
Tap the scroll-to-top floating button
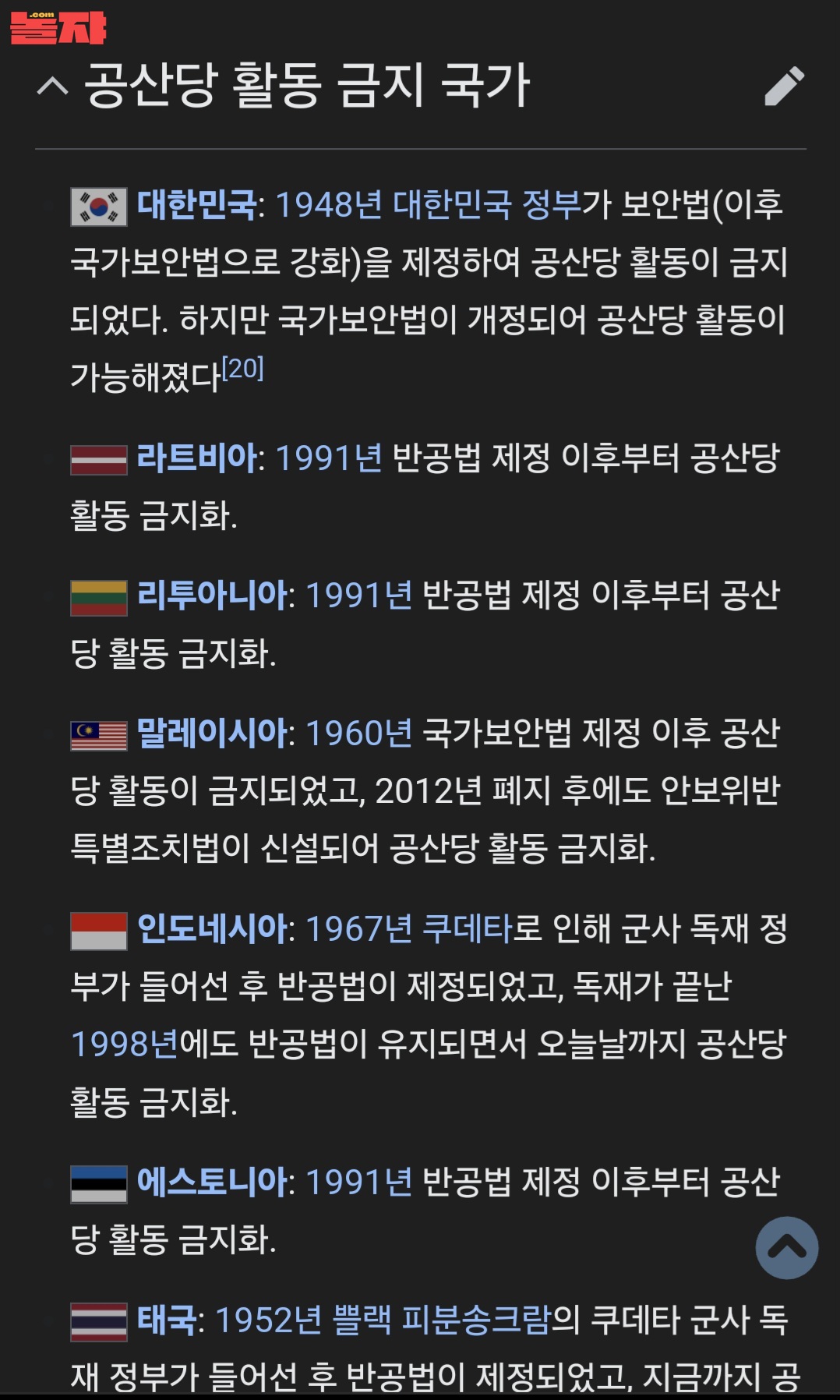tap(786, 1248)
